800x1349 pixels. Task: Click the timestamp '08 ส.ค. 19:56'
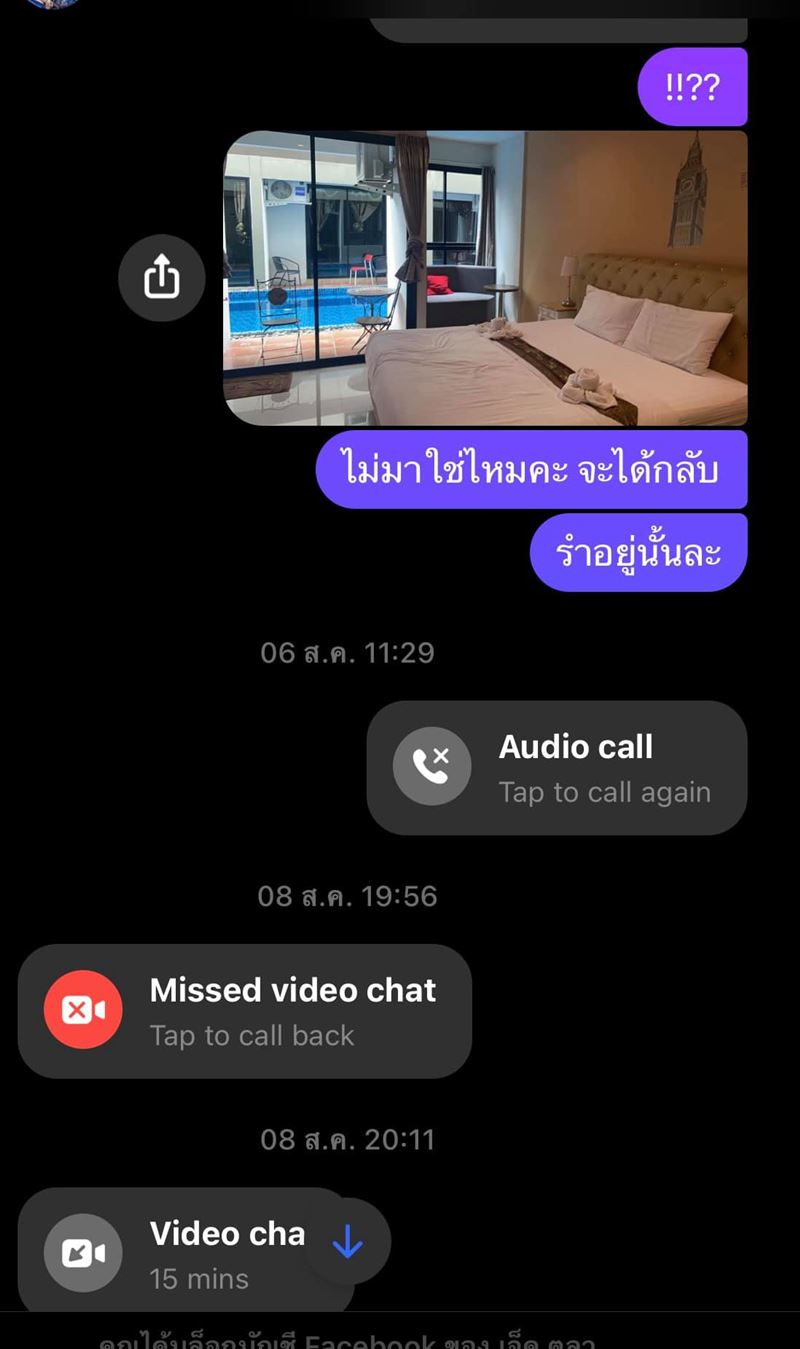pos(348,896)
